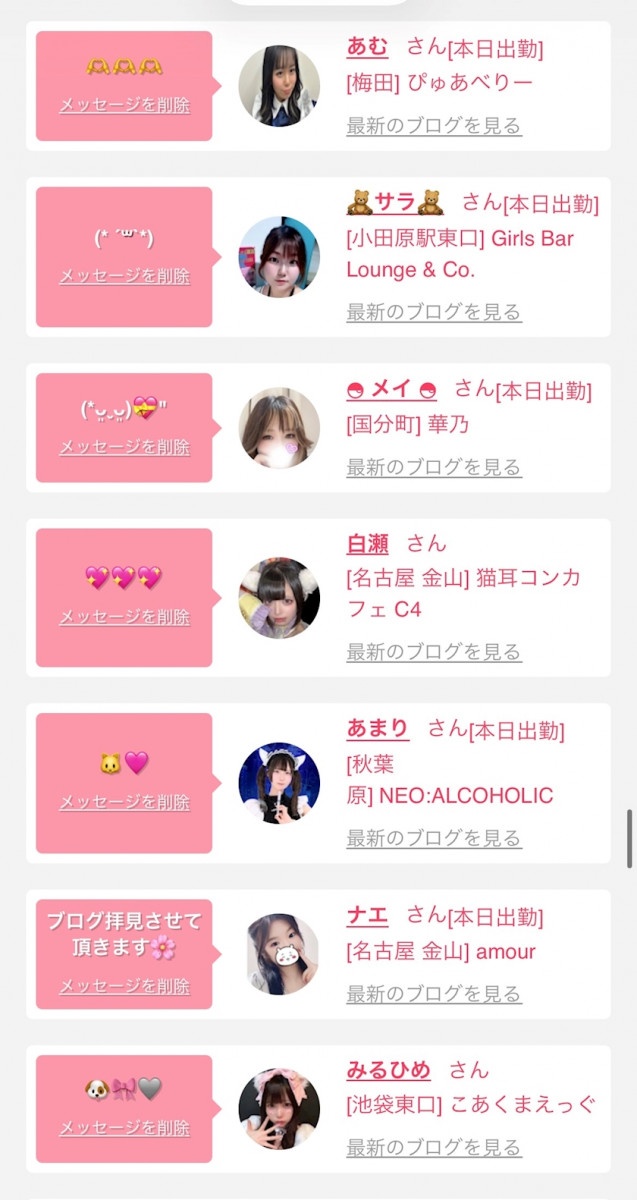Open ナエ's profile name link
The width and height of the screenshot is (637, 1200).
(x=367, y=915)
